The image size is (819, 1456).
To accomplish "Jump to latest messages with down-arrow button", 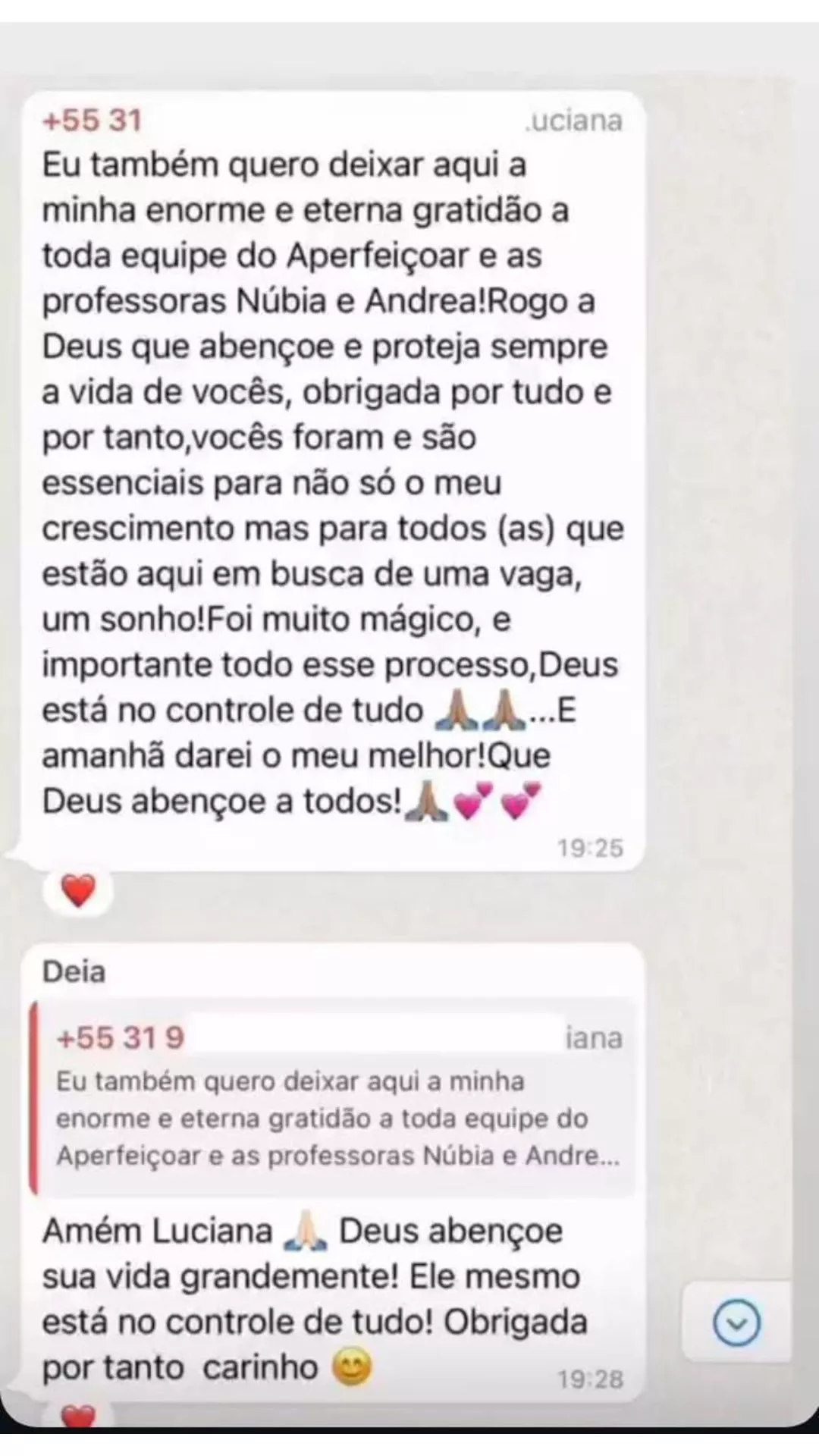I will [x=737, y=1323].
